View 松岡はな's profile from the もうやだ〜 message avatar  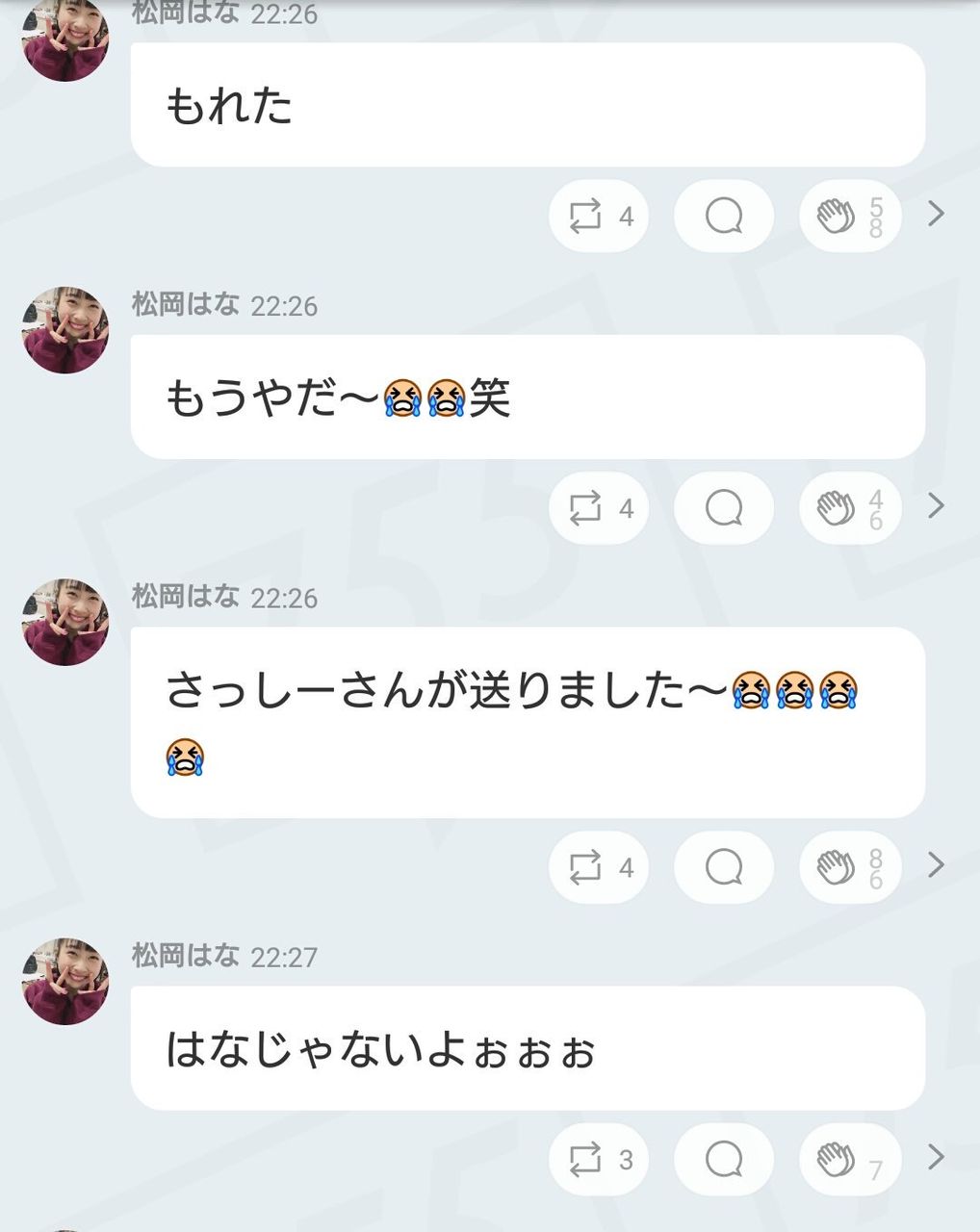tap(65, 330)
